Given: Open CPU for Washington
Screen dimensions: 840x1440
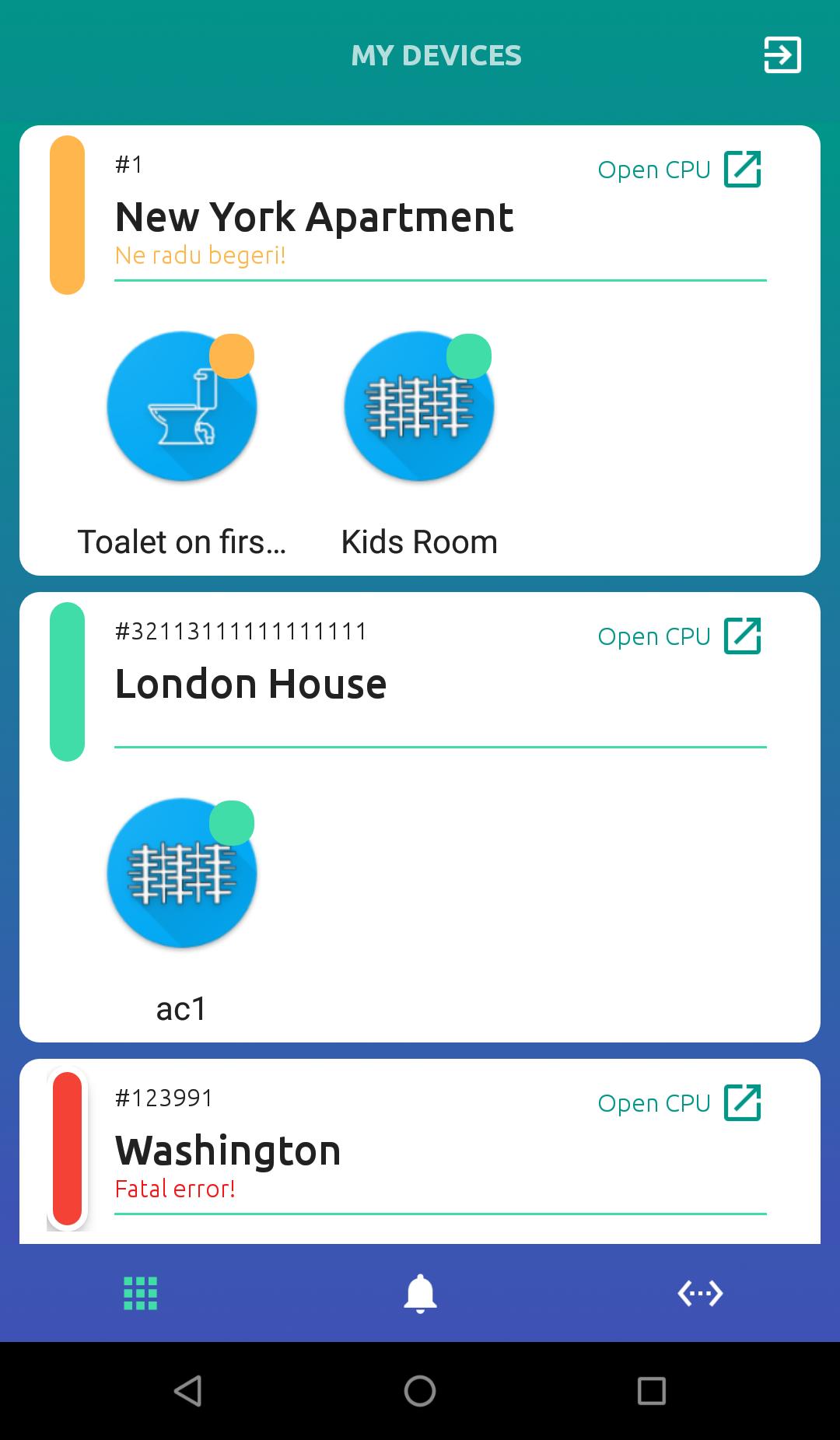Looking at the screenshot, I should pyautogui.click(x=678, y=1103).
